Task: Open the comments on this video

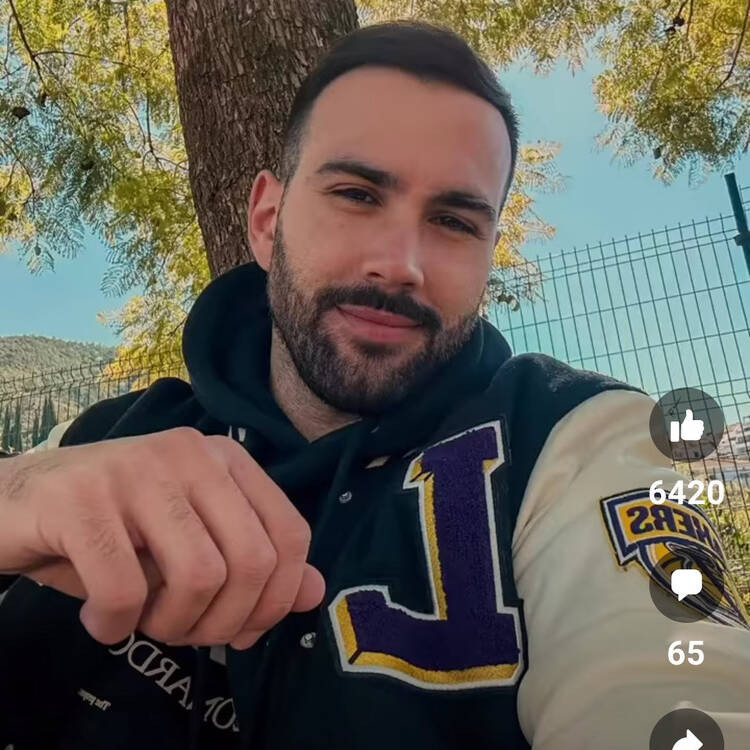Action: click(x=687, y=585)
